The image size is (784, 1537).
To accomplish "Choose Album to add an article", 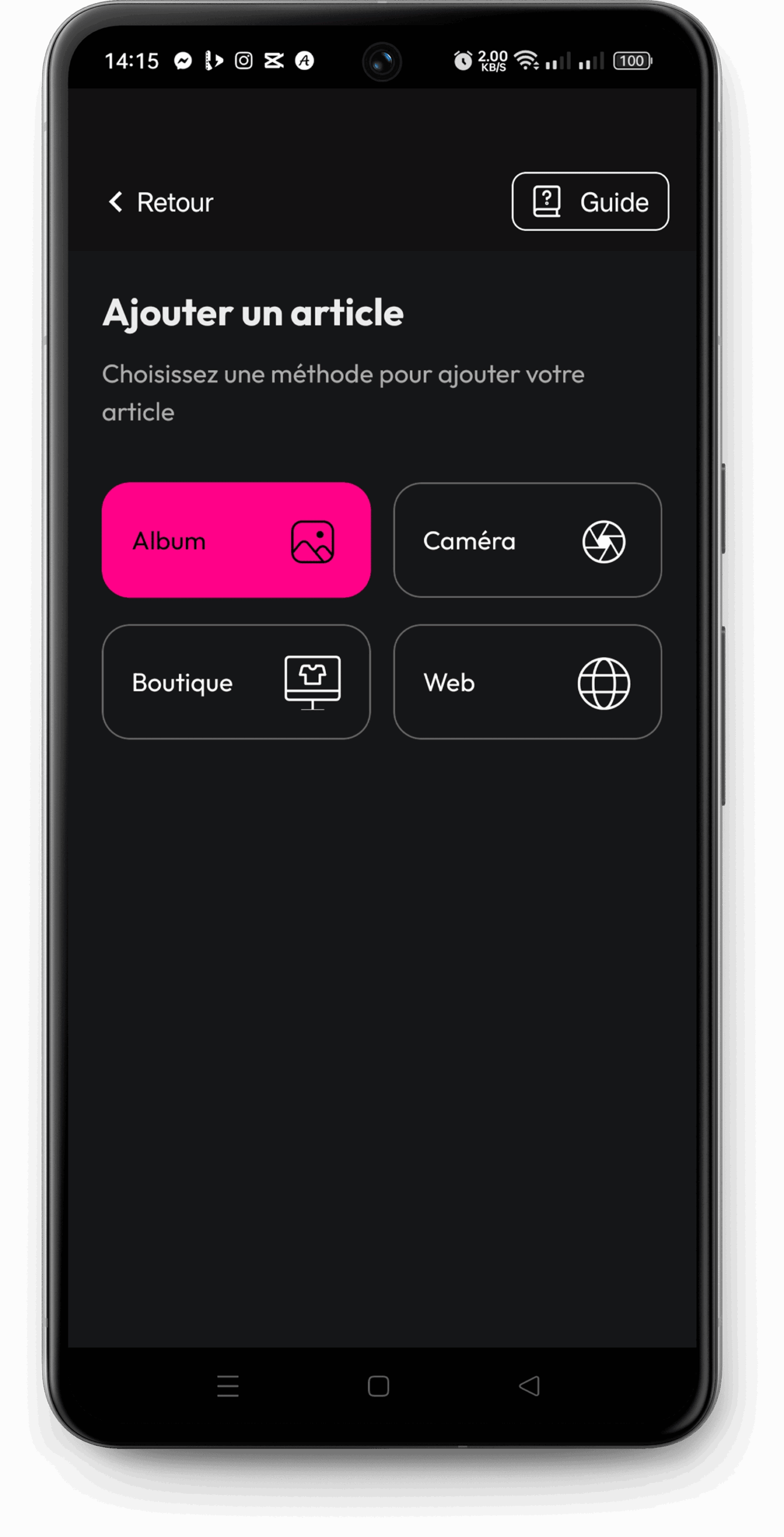I will [236, 540].
